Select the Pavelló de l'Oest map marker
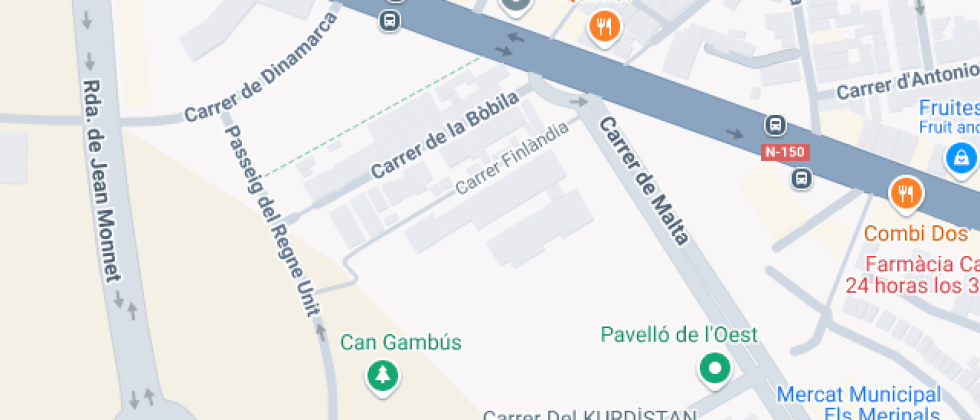The height and width of the screenshot is (420, 980). point(715,367)
